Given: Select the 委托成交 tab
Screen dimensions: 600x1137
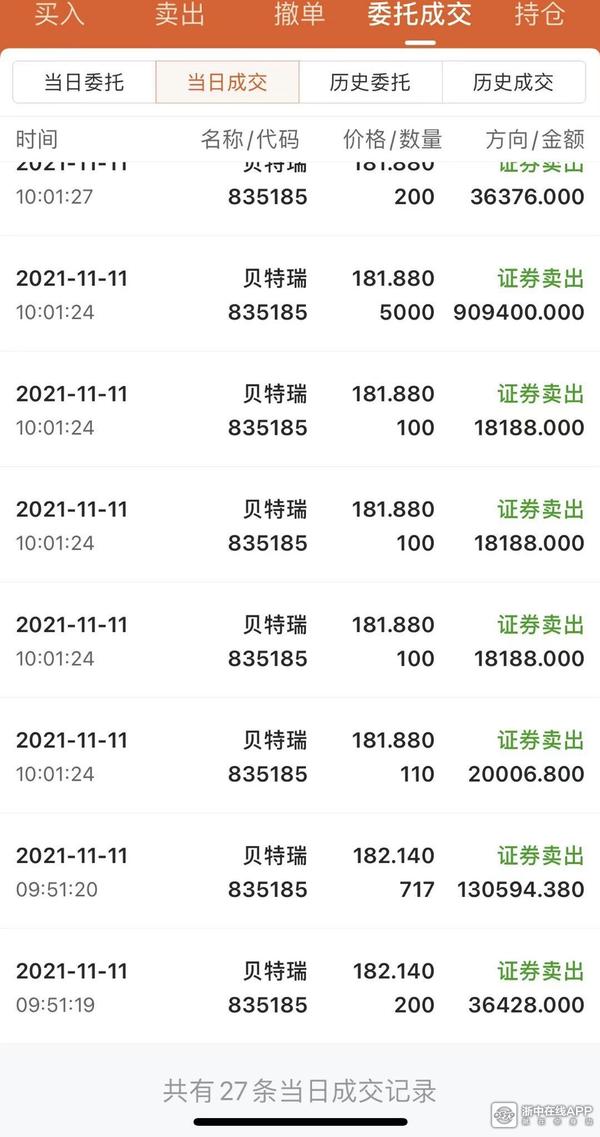Looking at the screenshot, I should pos(420,15).
